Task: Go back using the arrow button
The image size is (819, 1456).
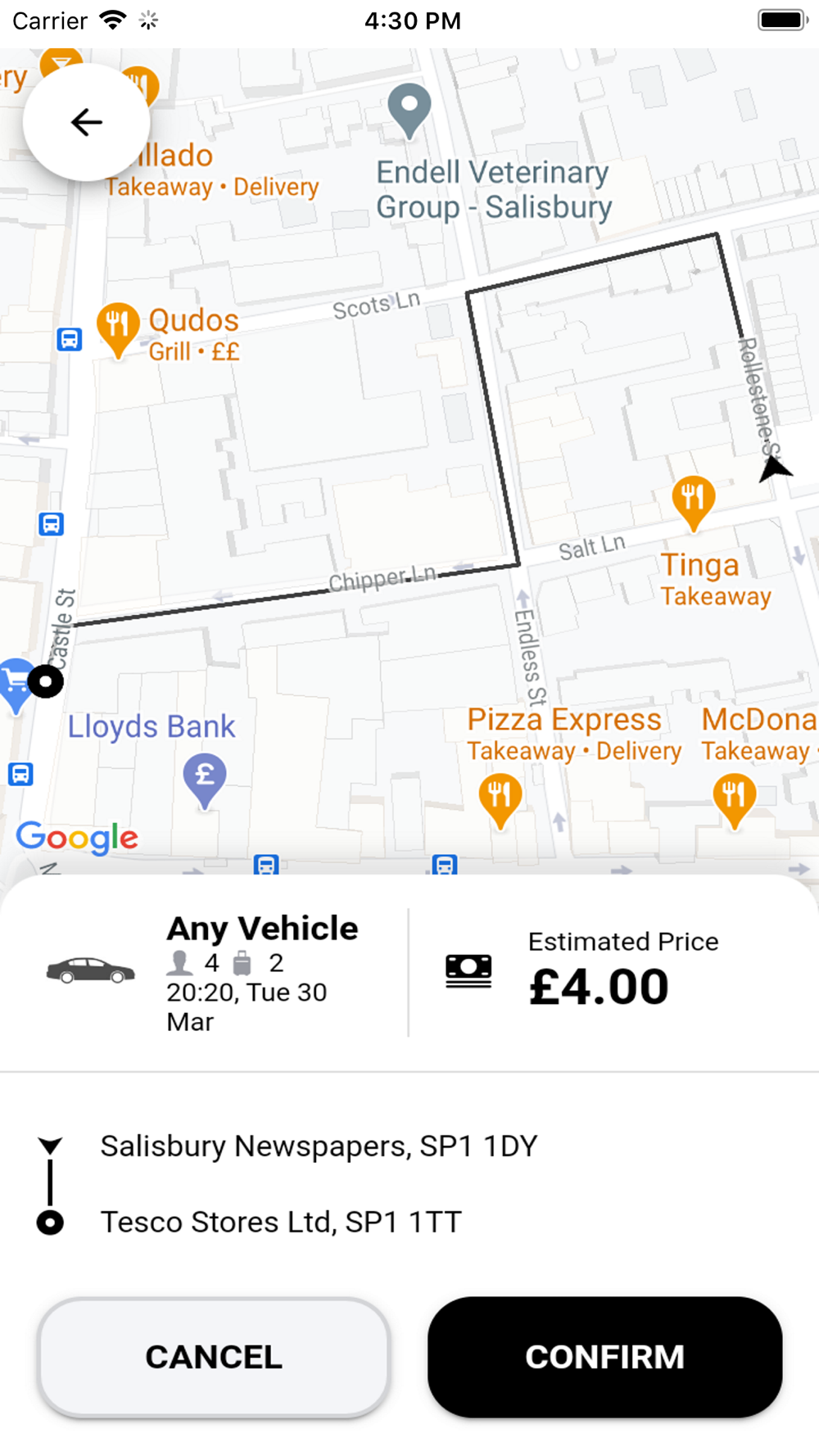Action: tap(86, 122)
